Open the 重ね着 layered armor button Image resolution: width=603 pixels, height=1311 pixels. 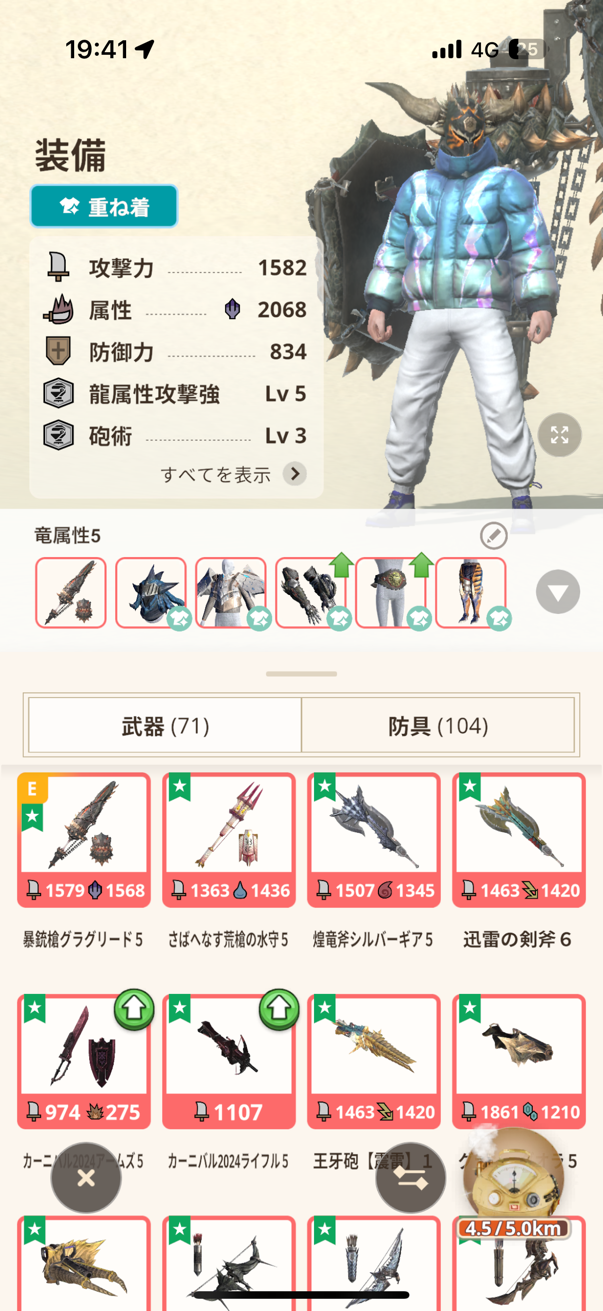(x=104, y=207)
